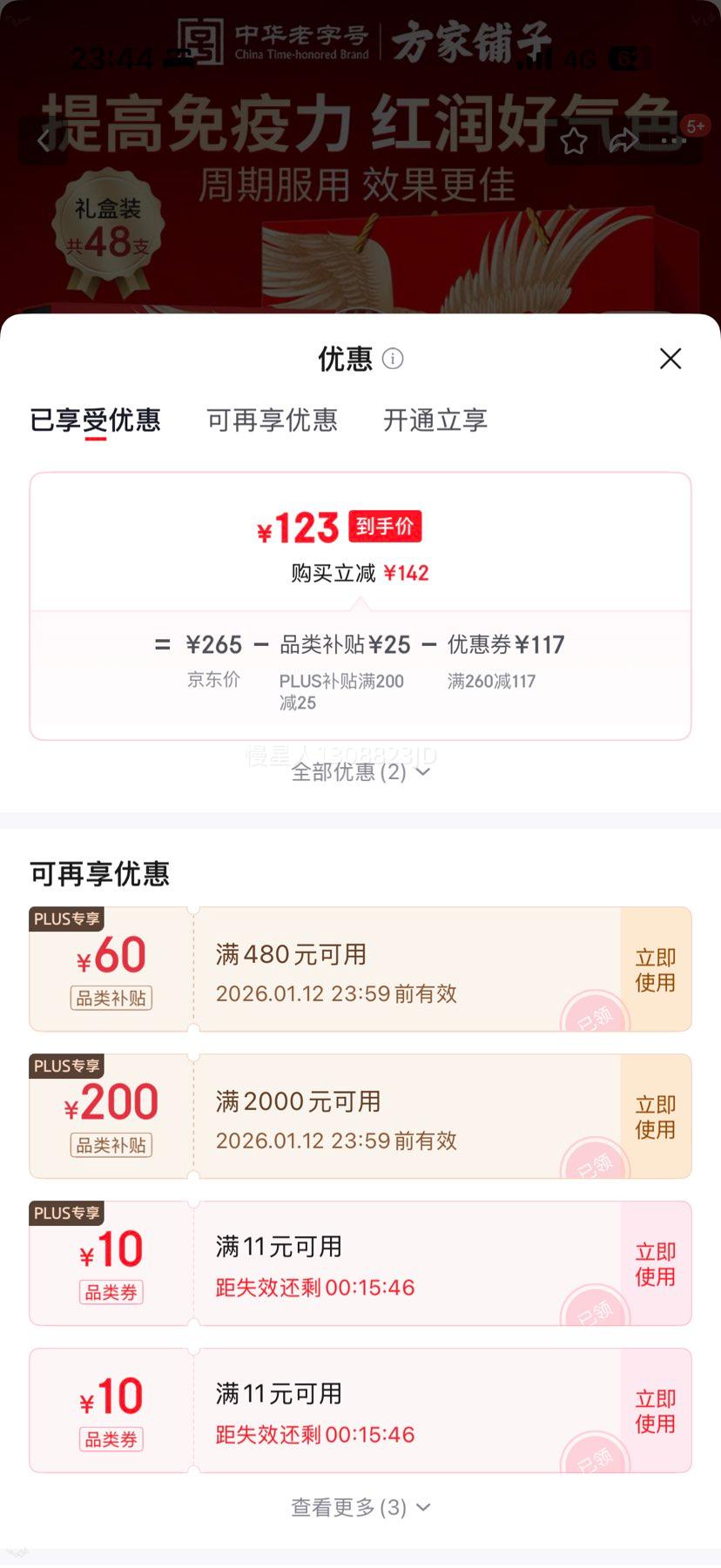721x1568 pixels.
Task: Expand 全部优惠 (2) details
Action: click(360, 771)
